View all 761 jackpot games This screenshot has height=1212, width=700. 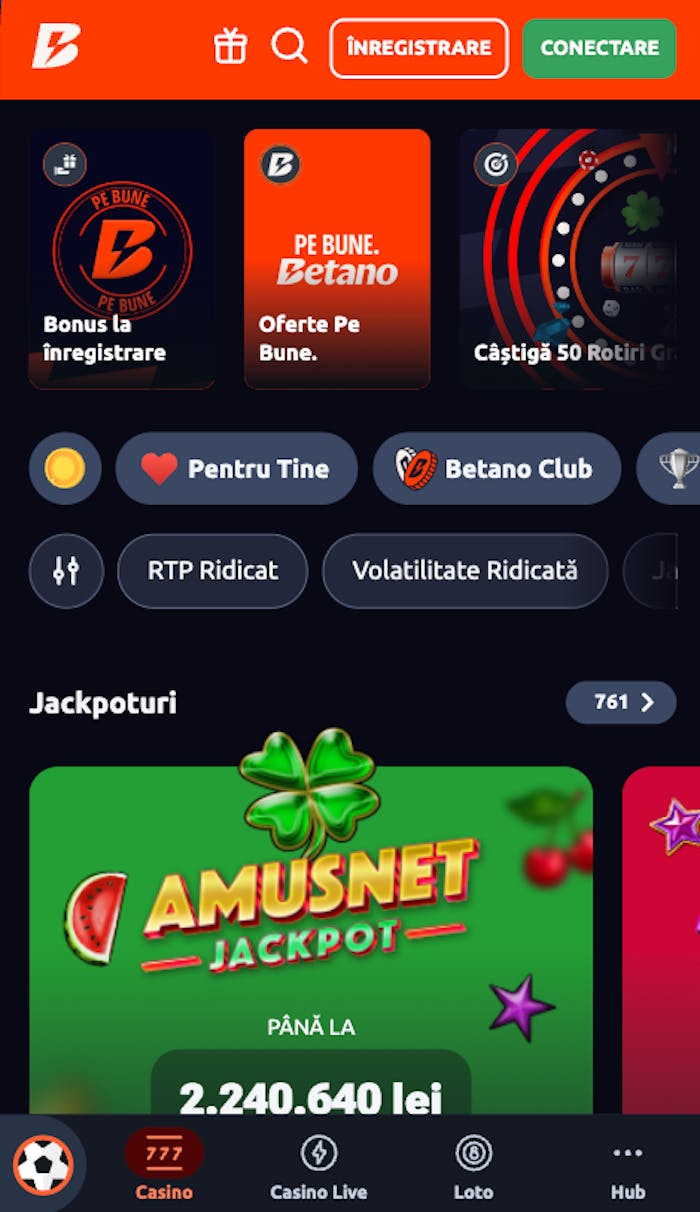(621, 702)
